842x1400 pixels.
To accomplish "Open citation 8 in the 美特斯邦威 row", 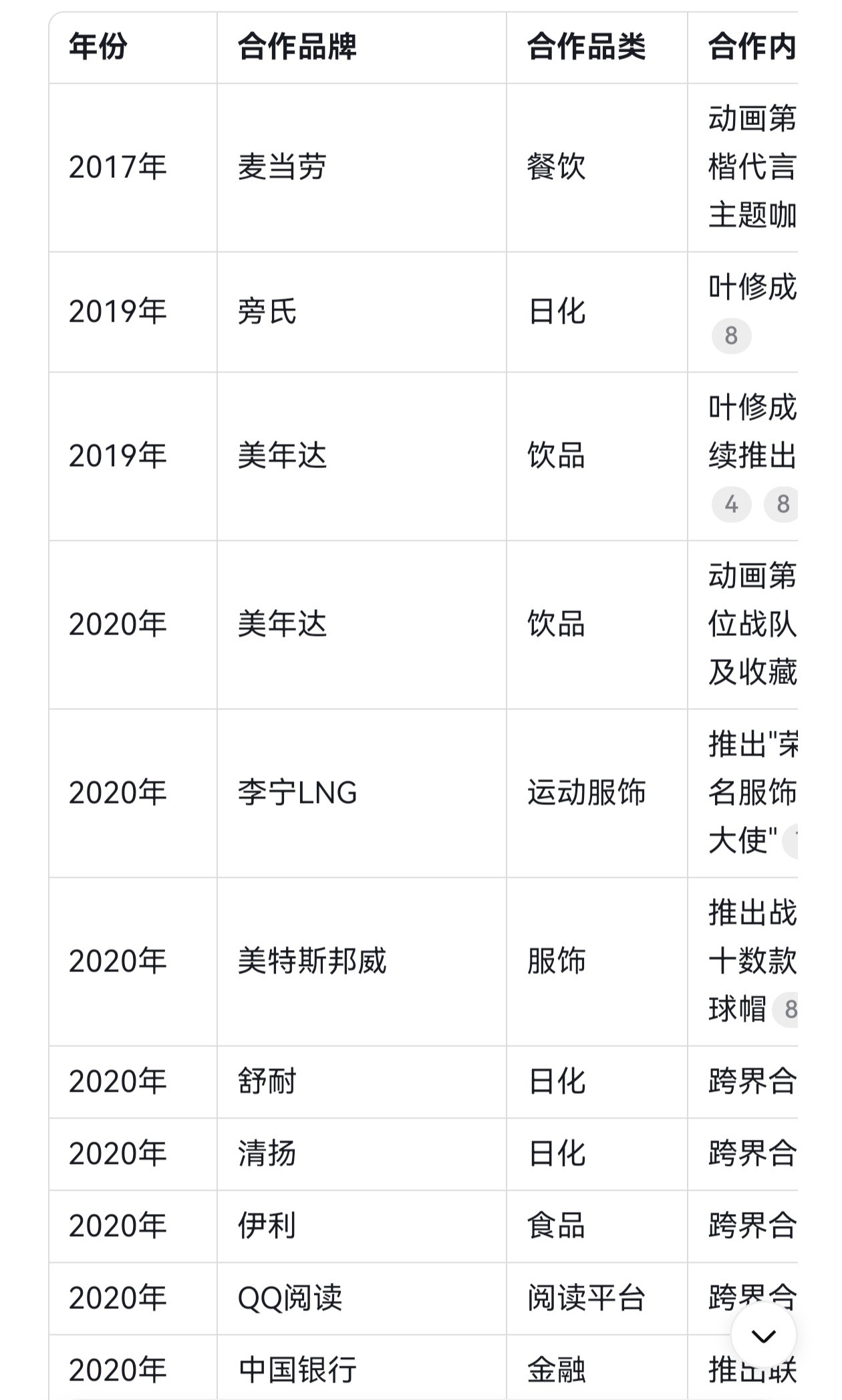I will tap(787, 1010).
